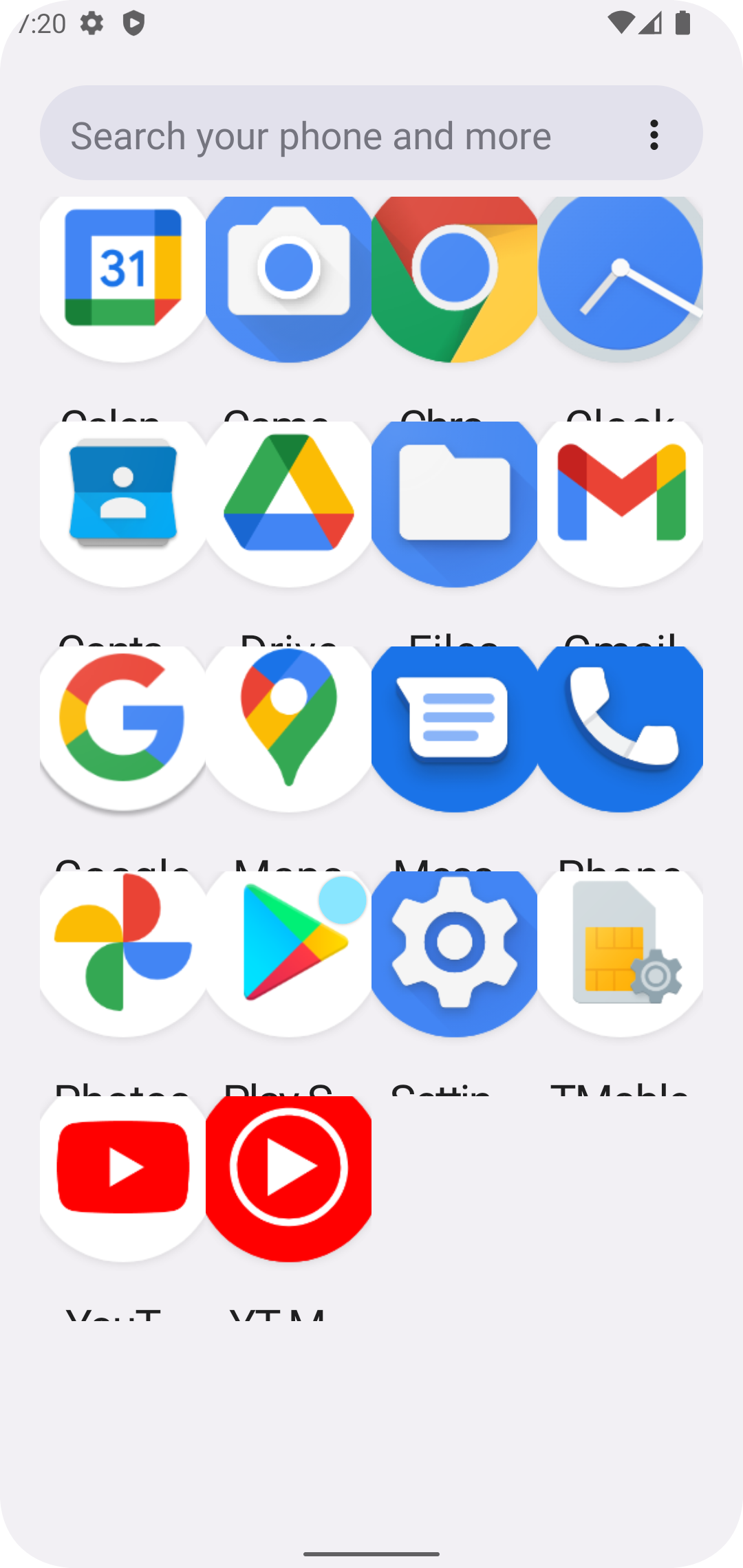Open the Contacts app
The image size is (743, 1568).
pos(123,503)
